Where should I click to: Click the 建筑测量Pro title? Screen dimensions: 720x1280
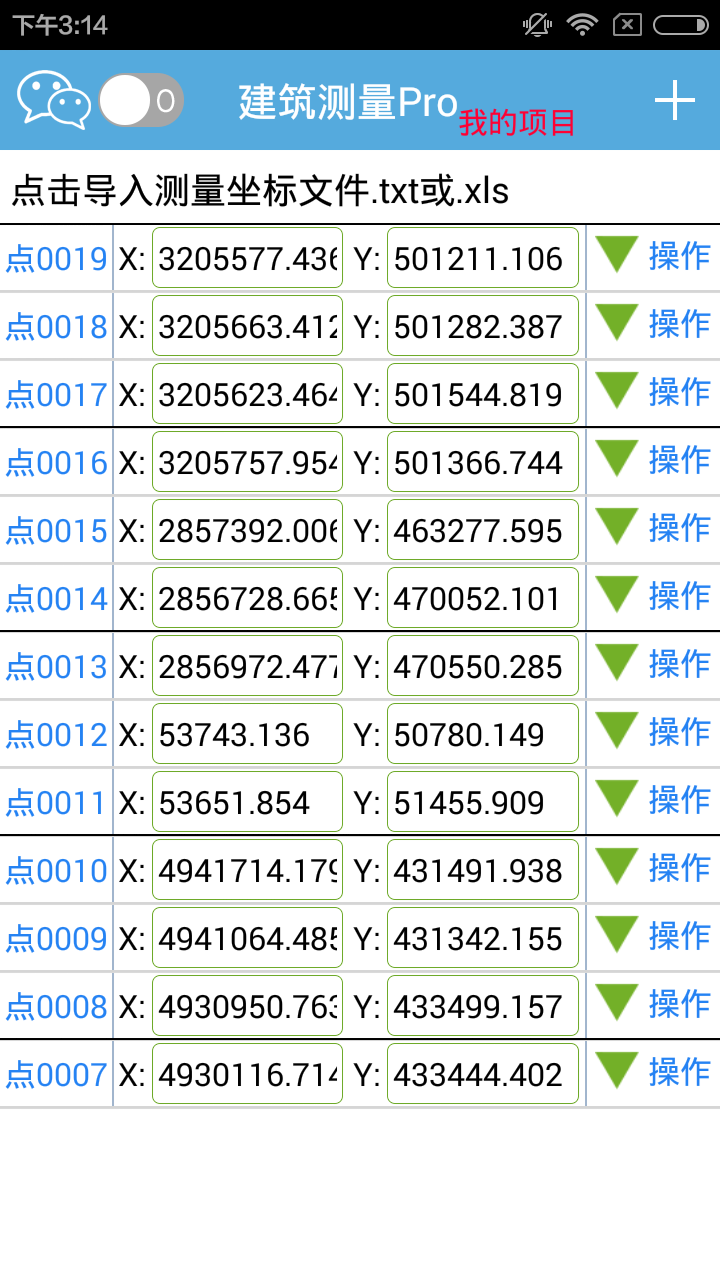pyautogui.click(x=345, y=100)
